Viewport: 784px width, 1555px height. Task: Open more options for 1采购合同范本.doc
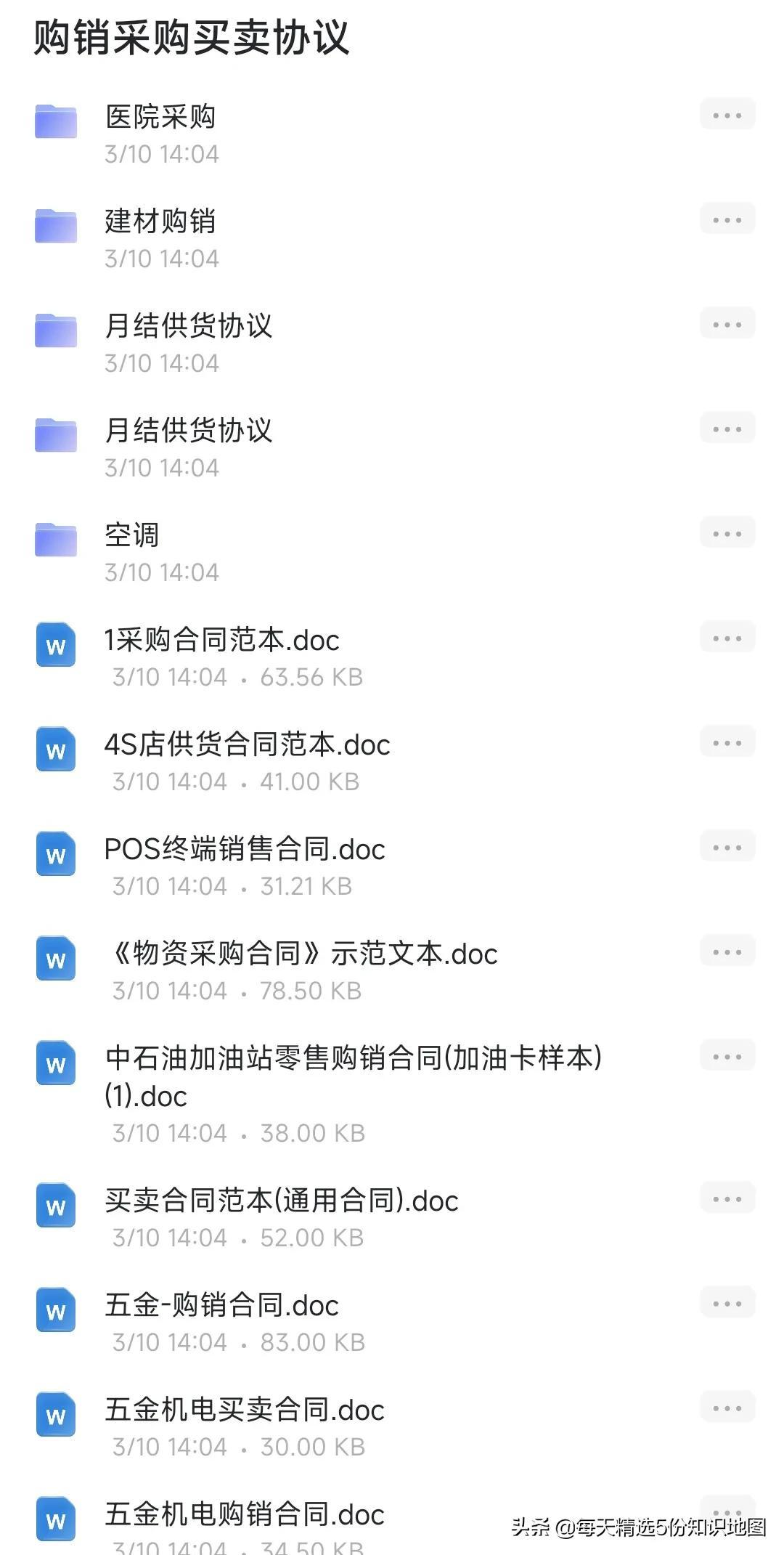point(727,638)
